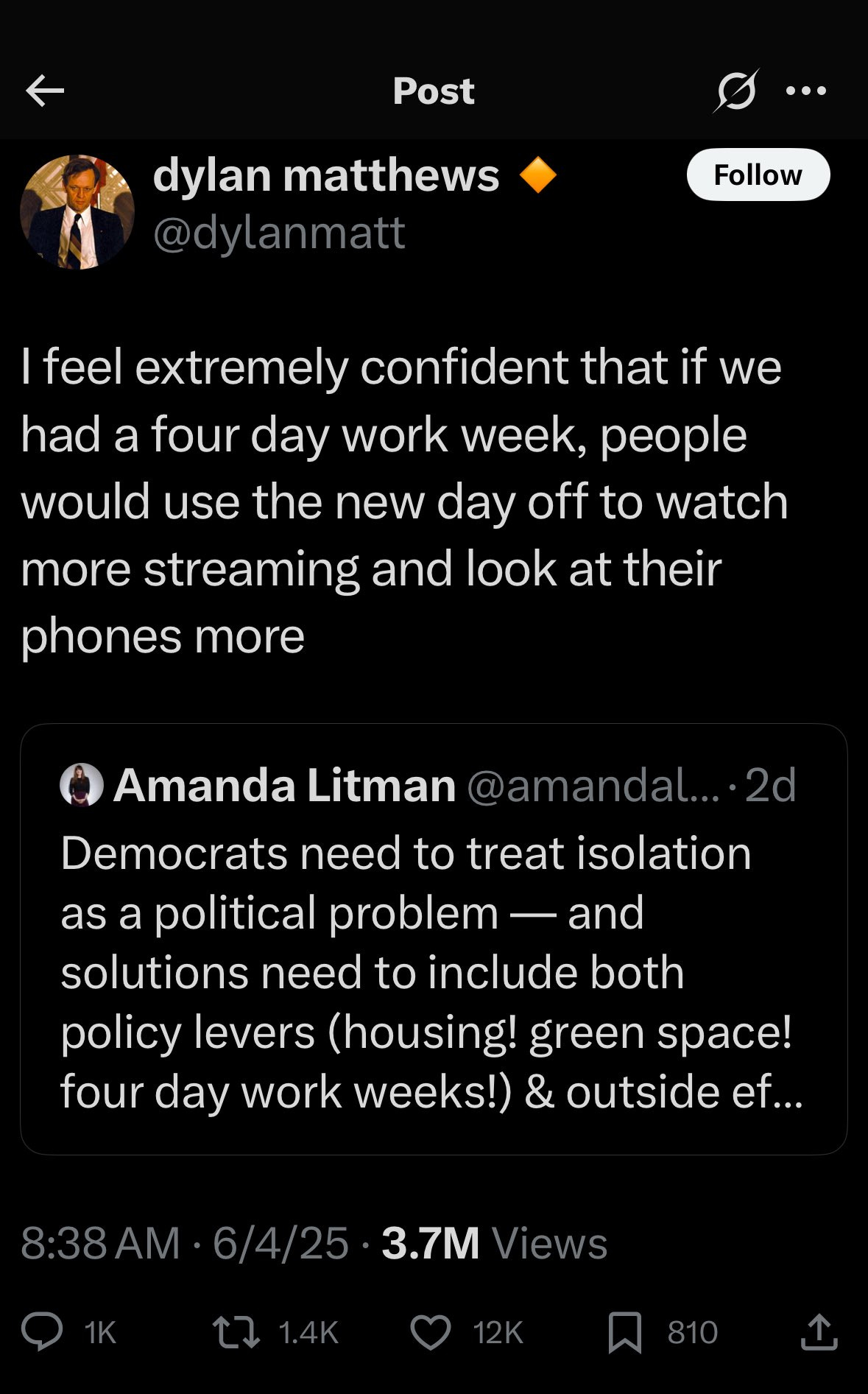Share this post
Screen dimensions: 868x1394
[x=819, y=1332]
